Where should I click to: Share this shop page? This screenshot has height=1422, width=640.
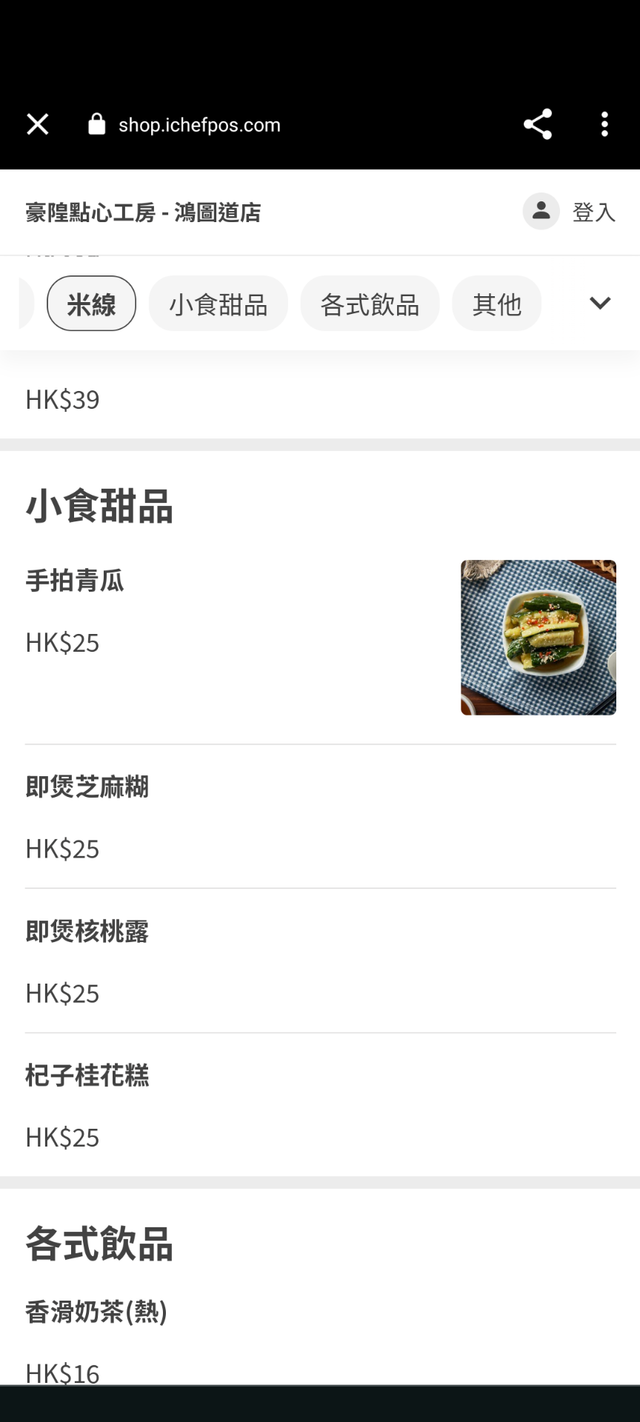click(x=538, y=124)
